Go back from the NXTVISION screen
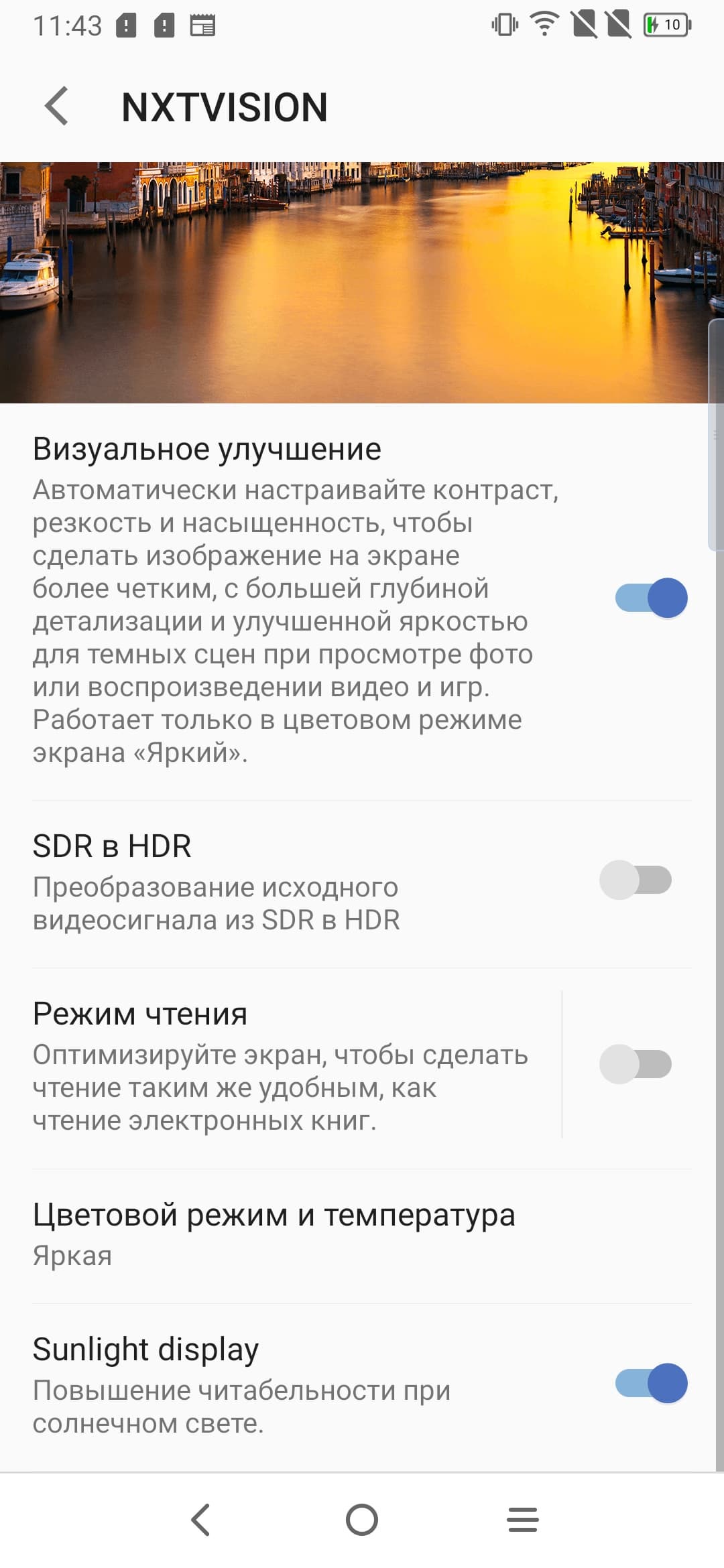 point(57,107)
